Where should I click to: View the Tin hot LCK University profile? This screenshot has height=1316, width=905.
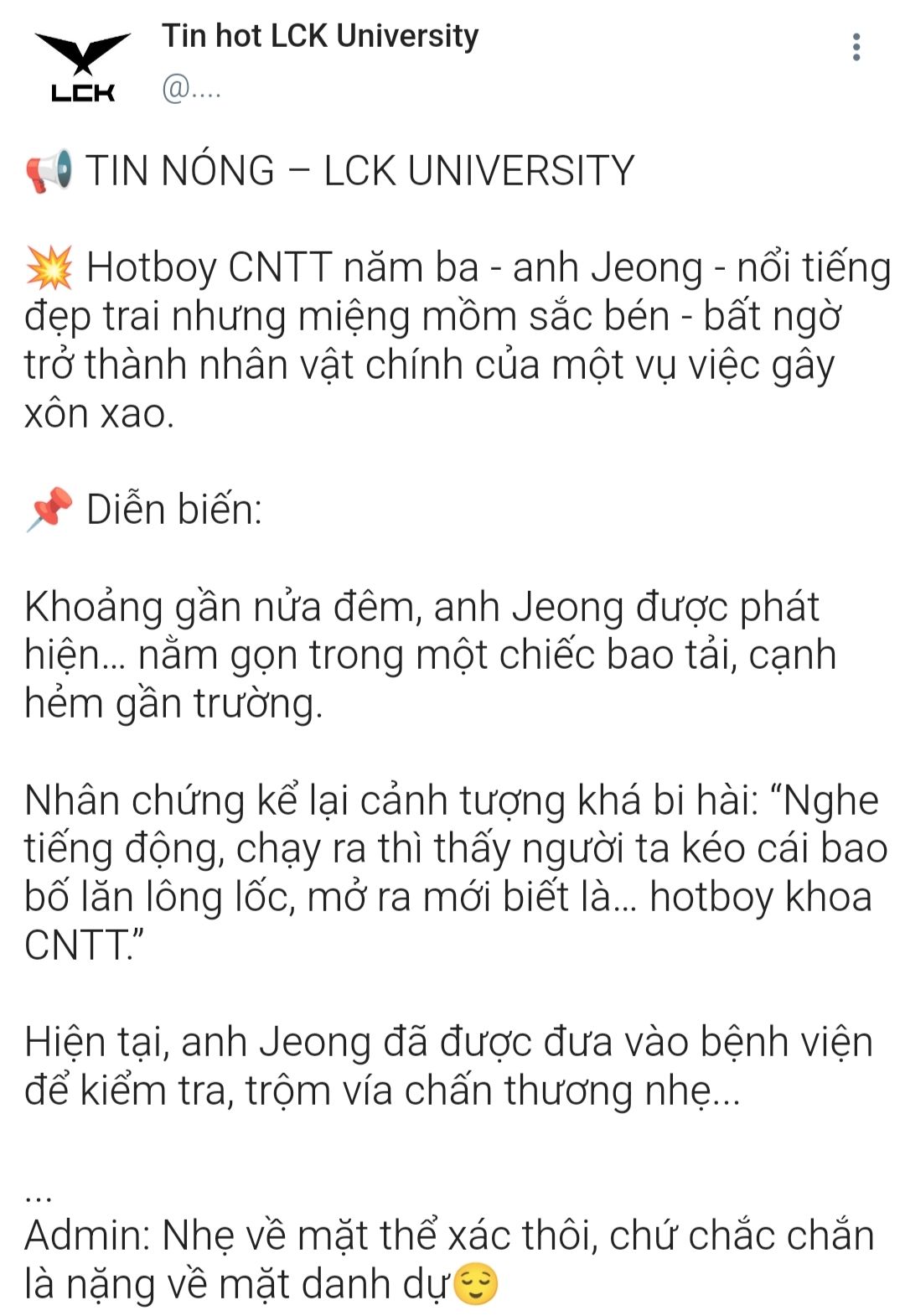click(x=320, y=36)
